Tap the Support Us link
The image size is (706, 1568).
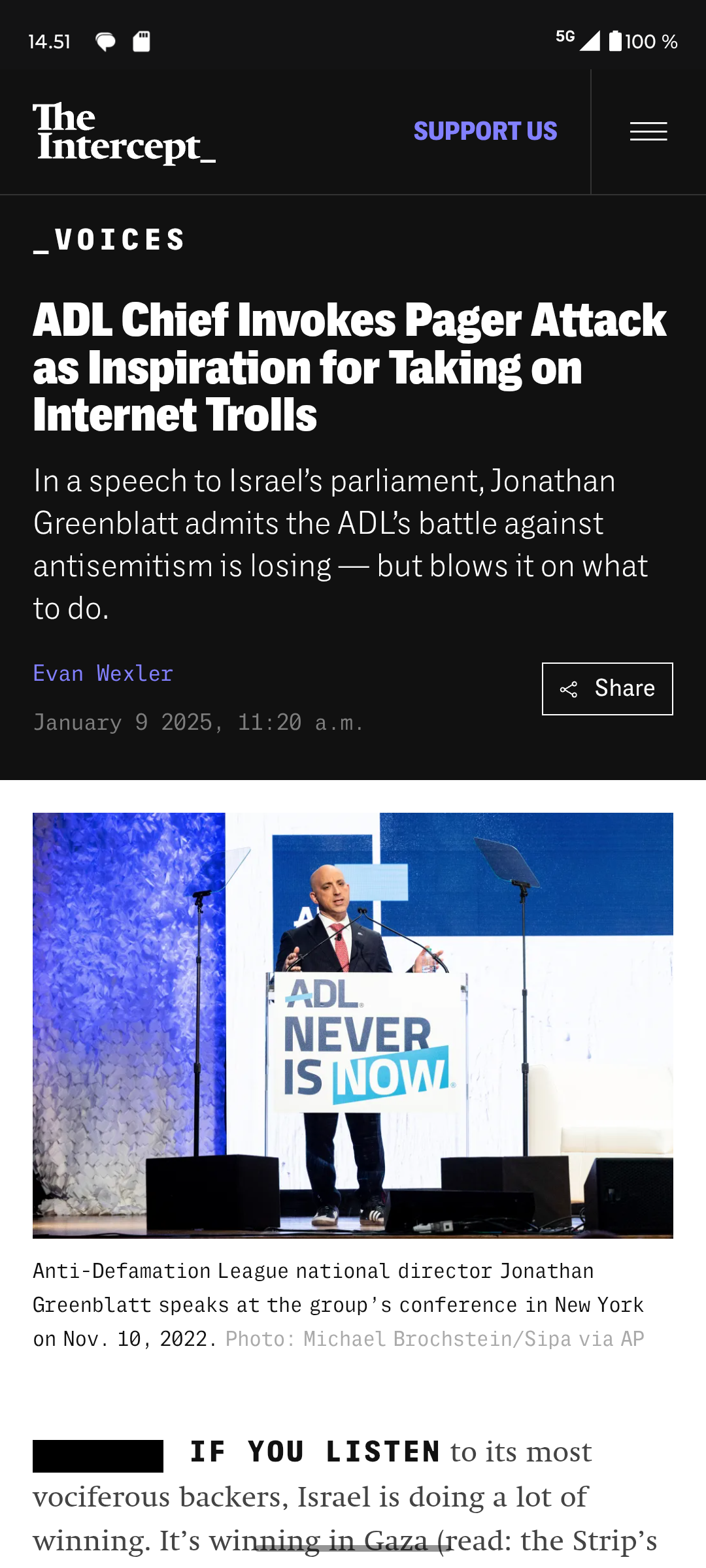[485, 131]
